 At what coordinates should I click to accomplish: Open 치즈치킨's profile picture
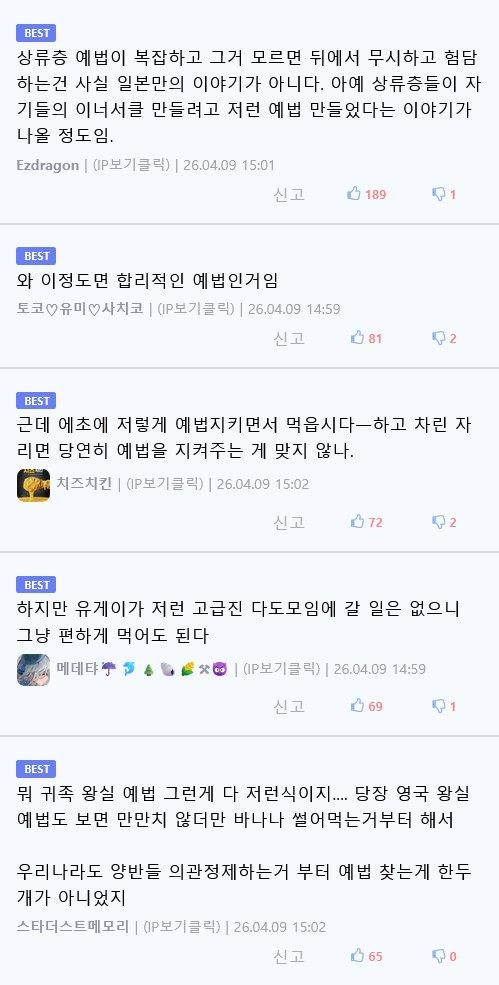(x=33, y=485)
